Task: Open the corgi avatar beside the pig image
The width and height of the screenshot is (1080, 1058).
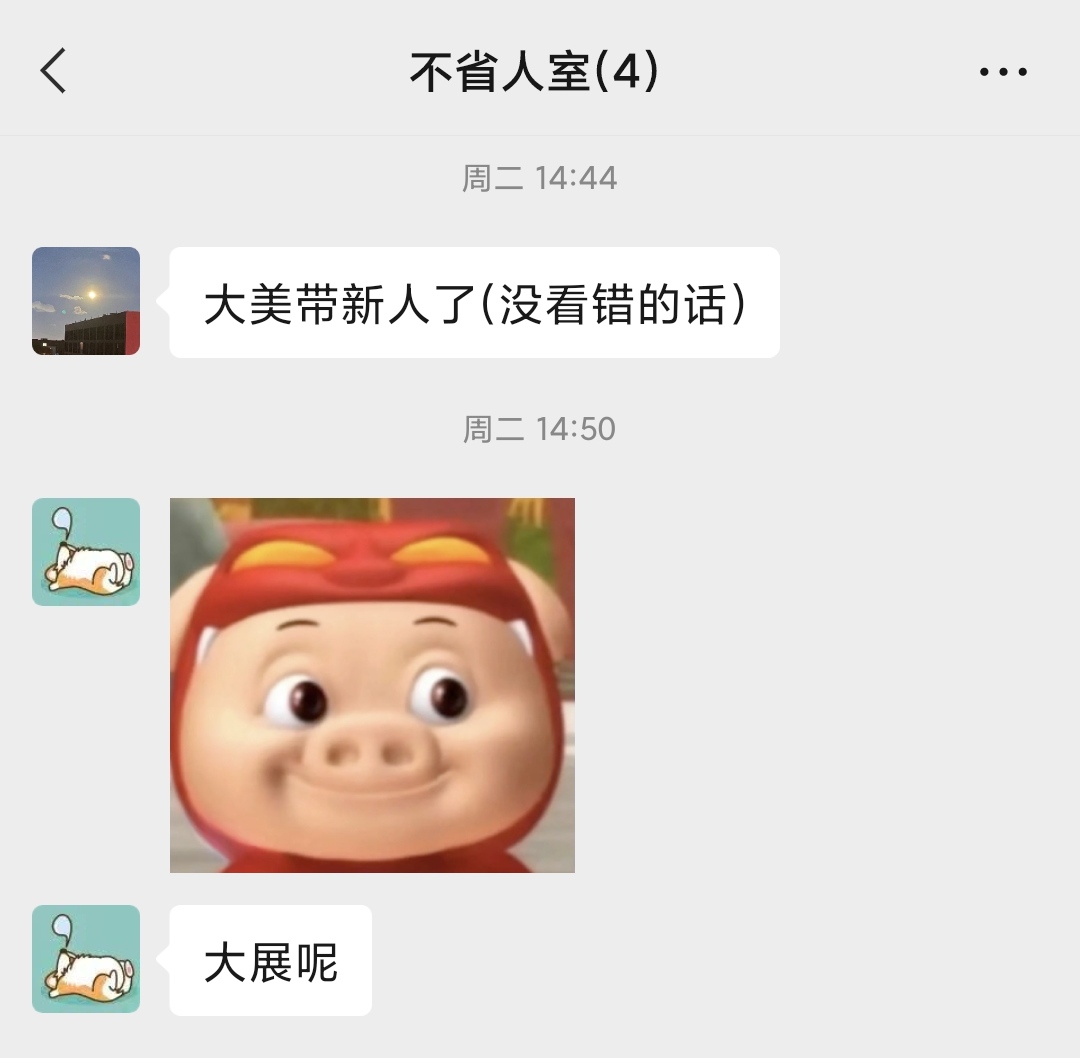Action: (x=86, y=552)
